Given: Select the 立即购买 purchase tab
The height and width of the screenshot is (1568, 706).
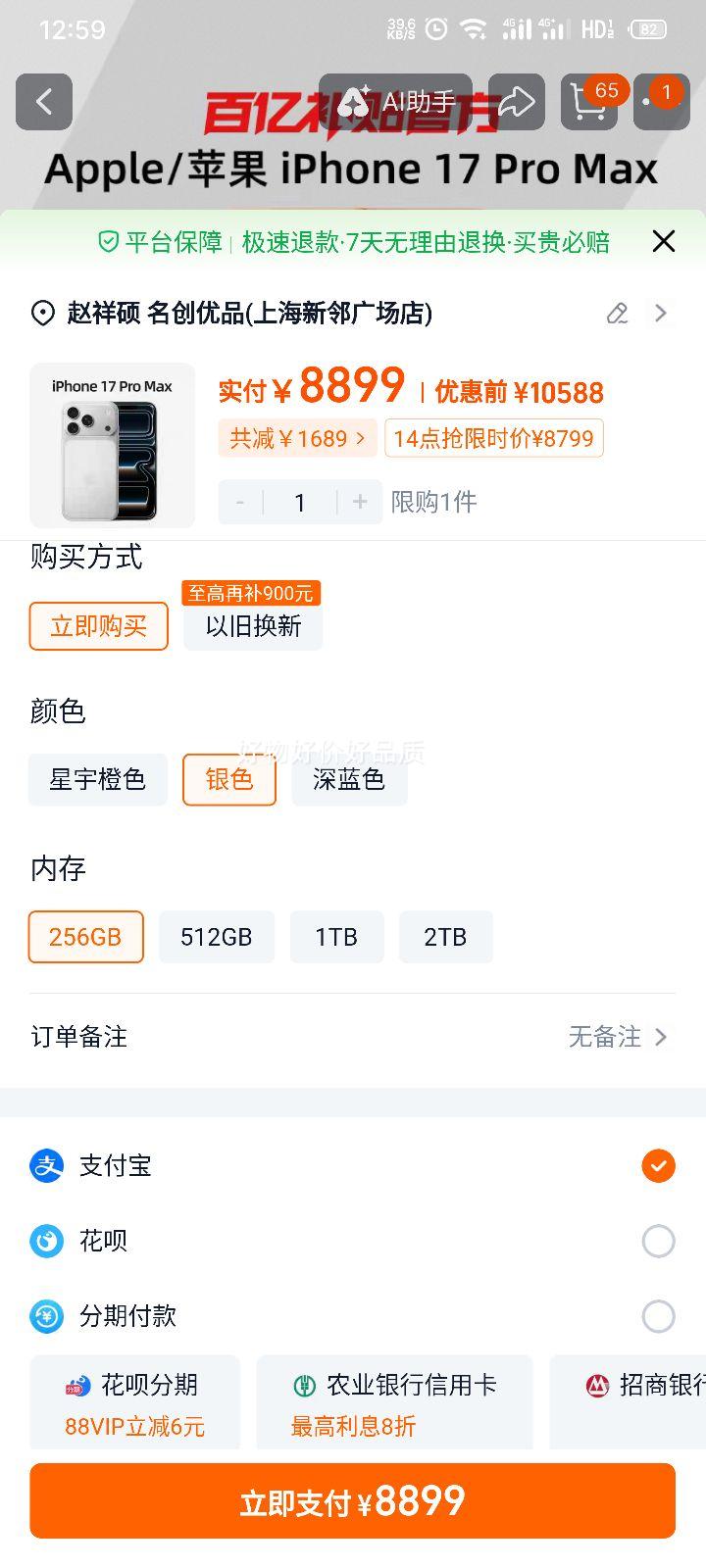Looking at the screenshot, I should click(98, 625).
